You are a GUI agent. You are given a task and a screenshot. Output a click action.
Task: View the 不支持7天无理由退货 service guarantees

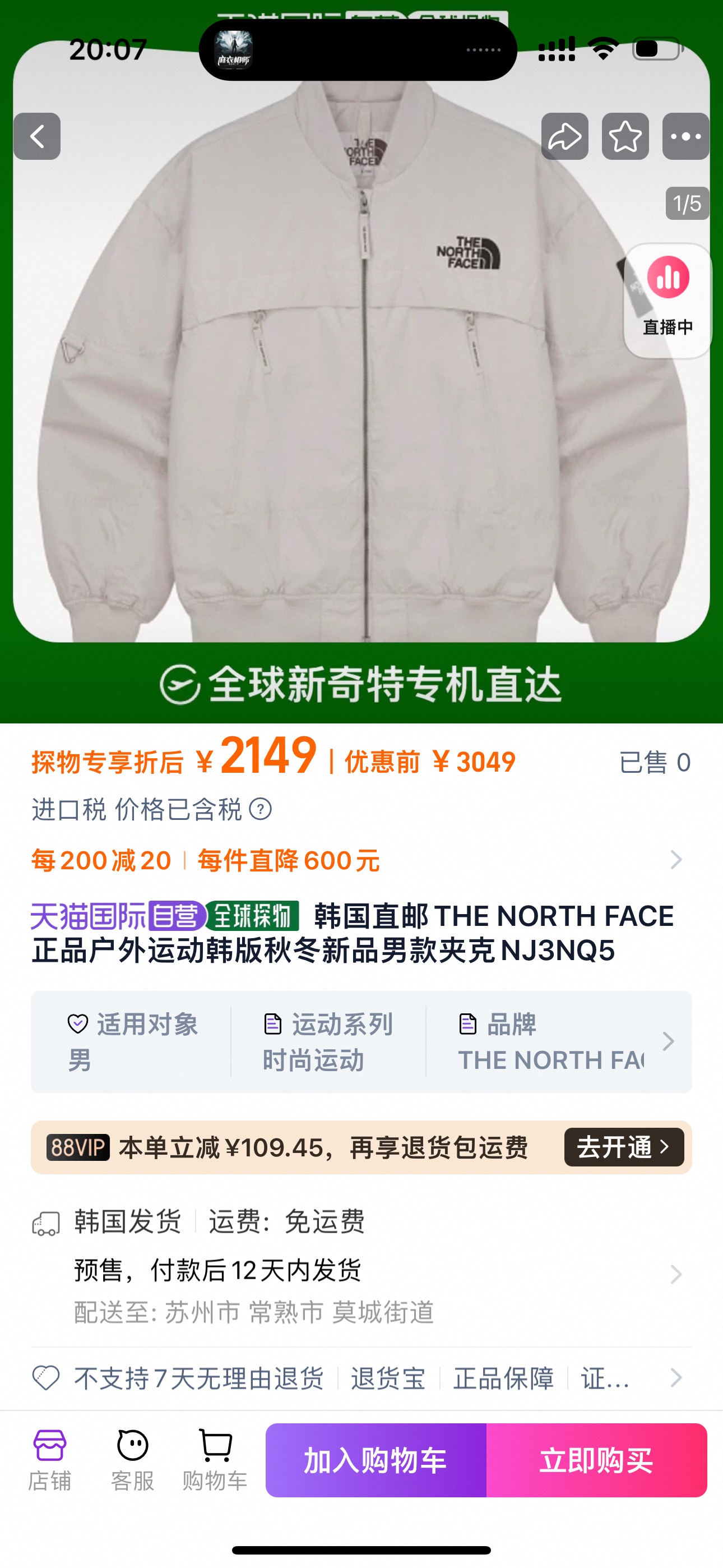[361, 1378]
